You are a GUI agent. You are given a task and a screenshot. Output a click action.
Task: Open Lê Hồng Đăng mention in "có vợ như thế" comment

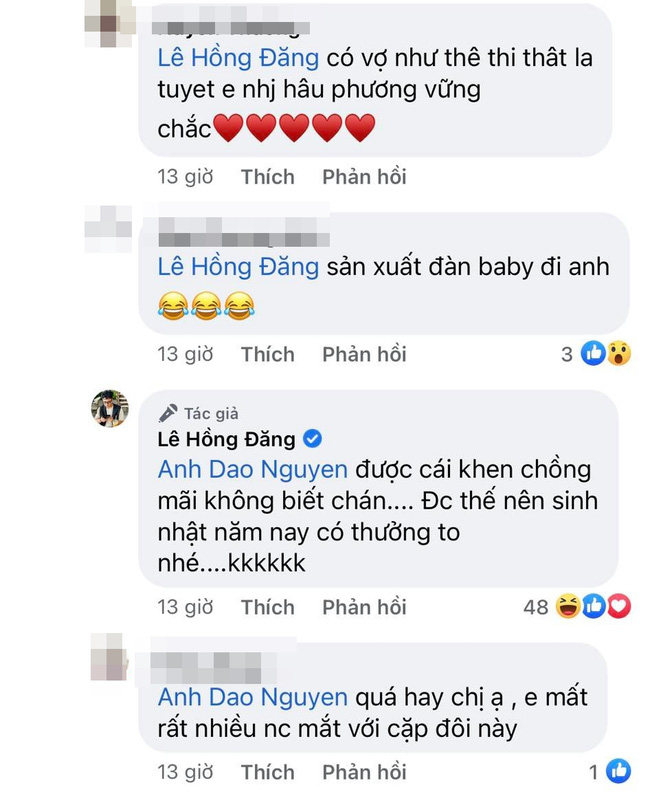pos(238,57)
